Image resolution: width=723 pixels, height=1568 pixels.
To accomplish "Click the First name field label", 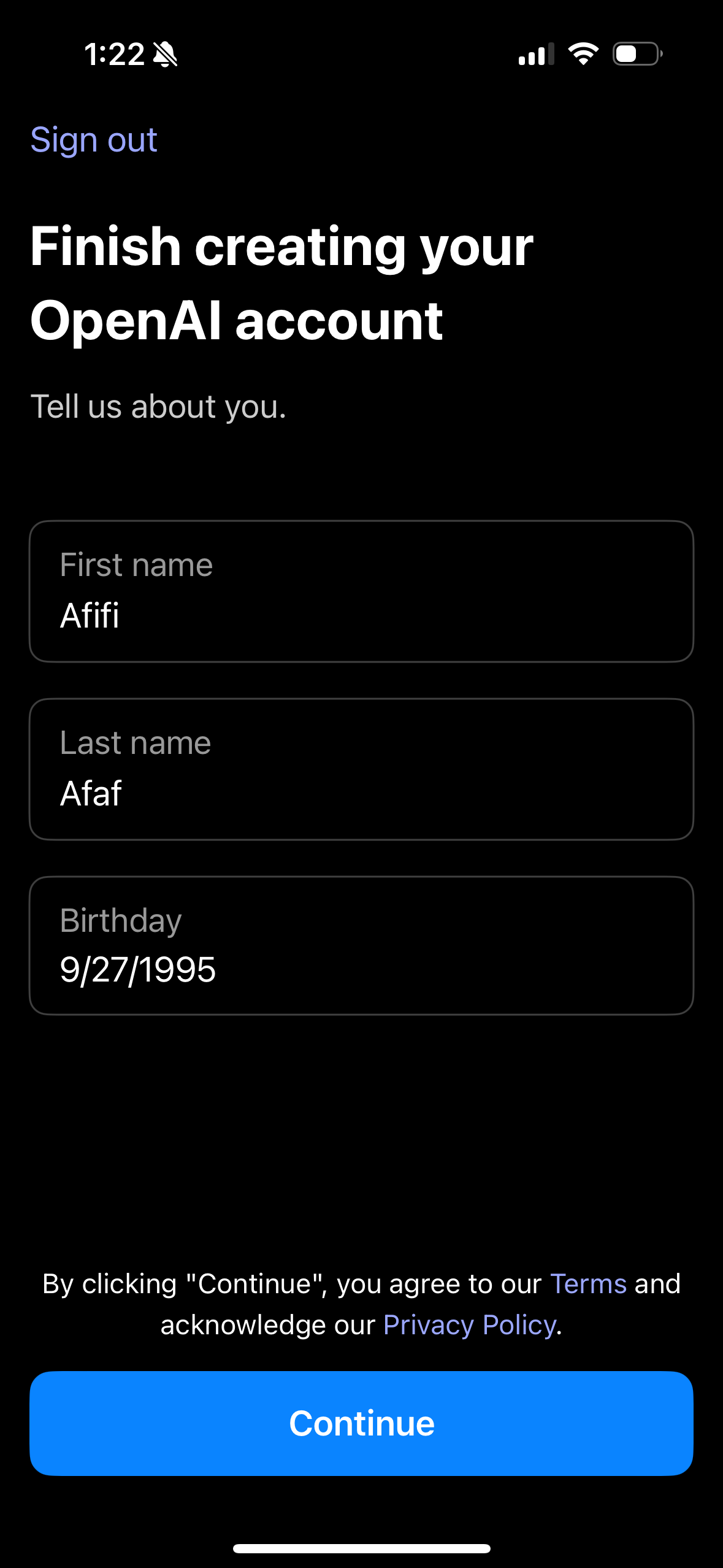I will 136,564.
